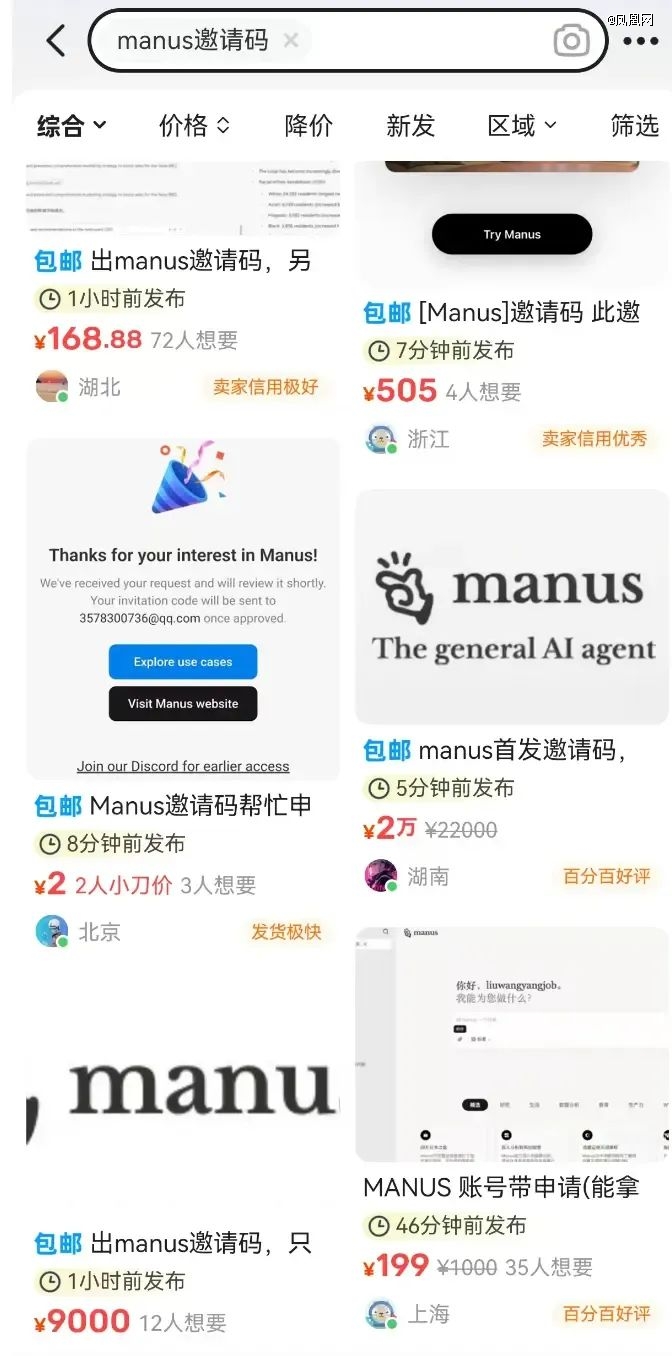Sort results by 价格
The image size is (672, 1356).
[x=194, y=126]
